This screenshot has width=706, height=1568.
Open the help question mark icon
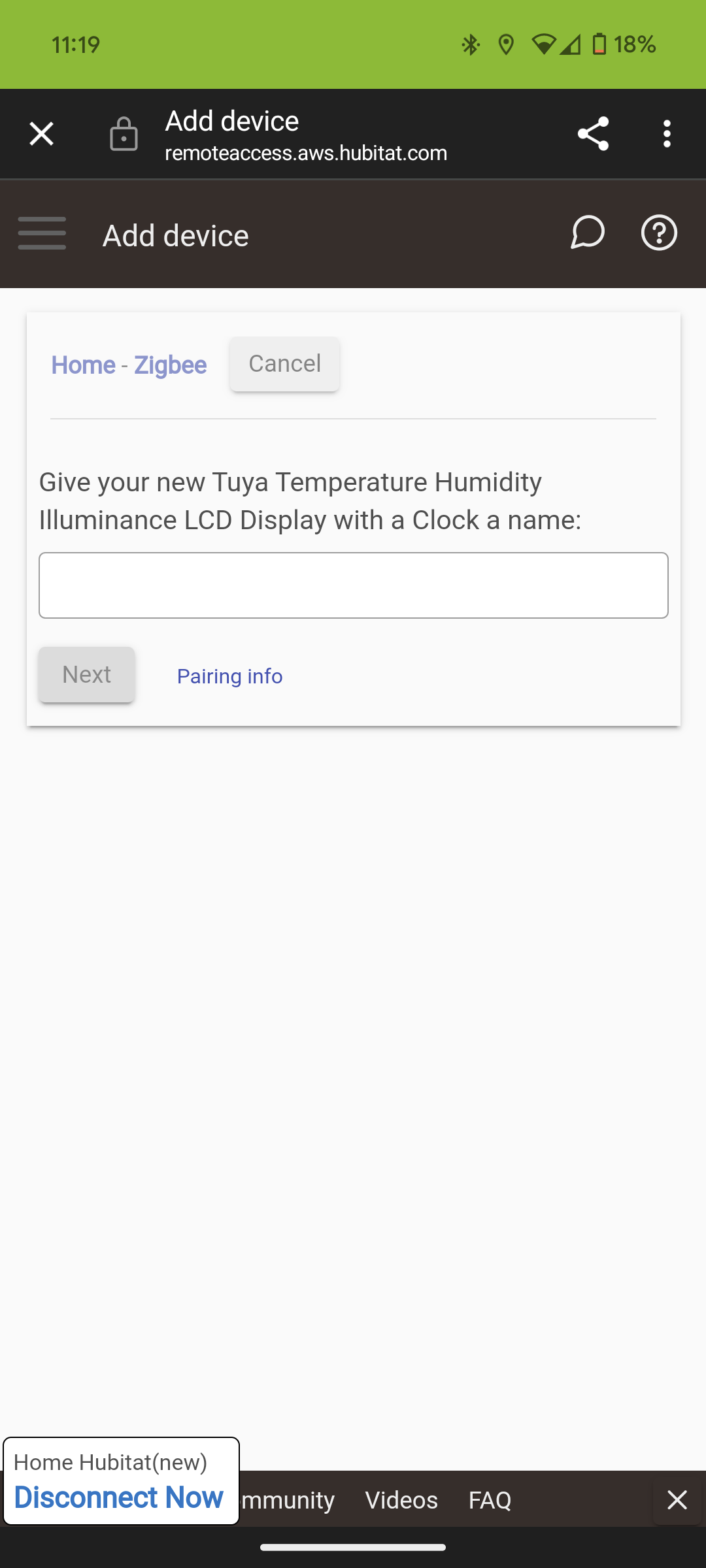click(x=659, y=233)
